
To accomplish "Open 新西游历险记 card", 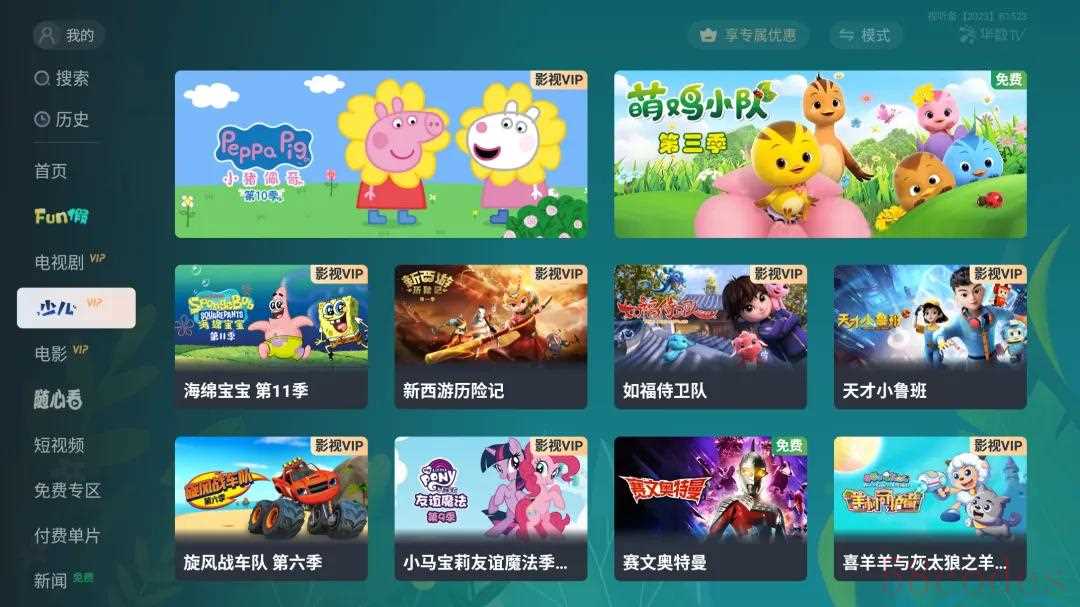I will 490,336.
